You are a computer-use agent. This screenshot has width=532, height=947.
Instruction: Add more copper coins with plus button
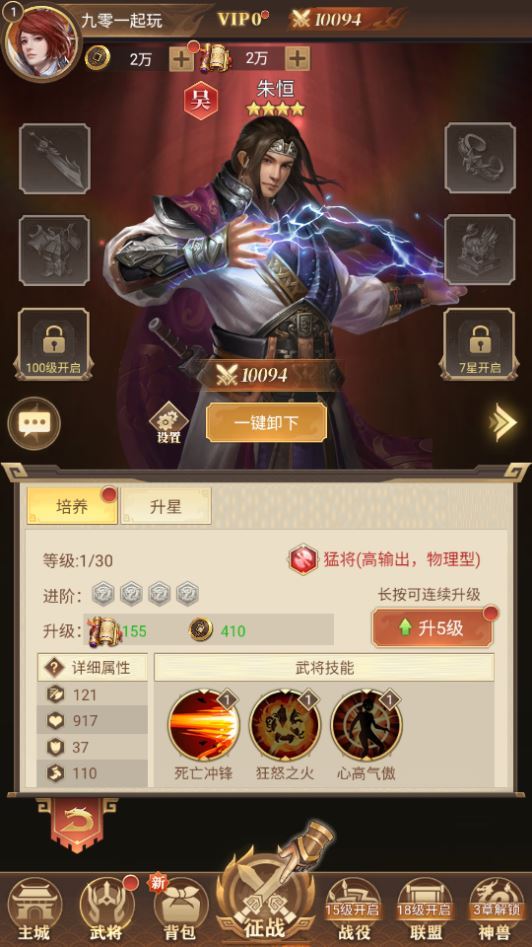click(182, 59)
